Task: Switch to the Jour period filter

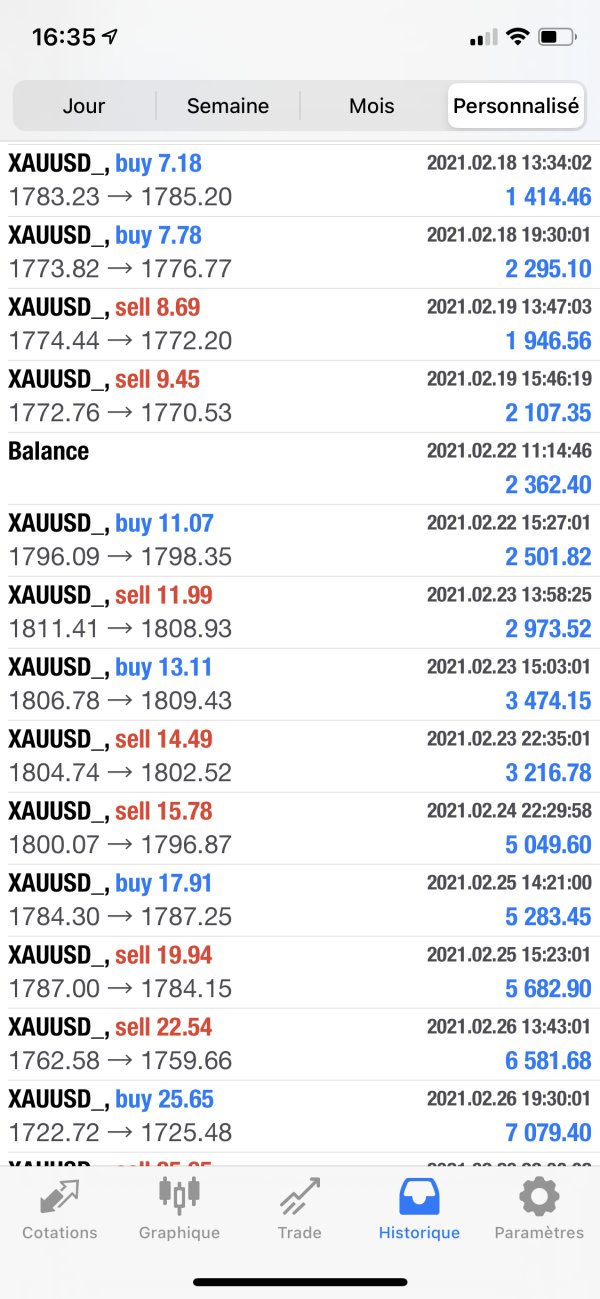Action: pyautogui.click(x=84, y=106)
